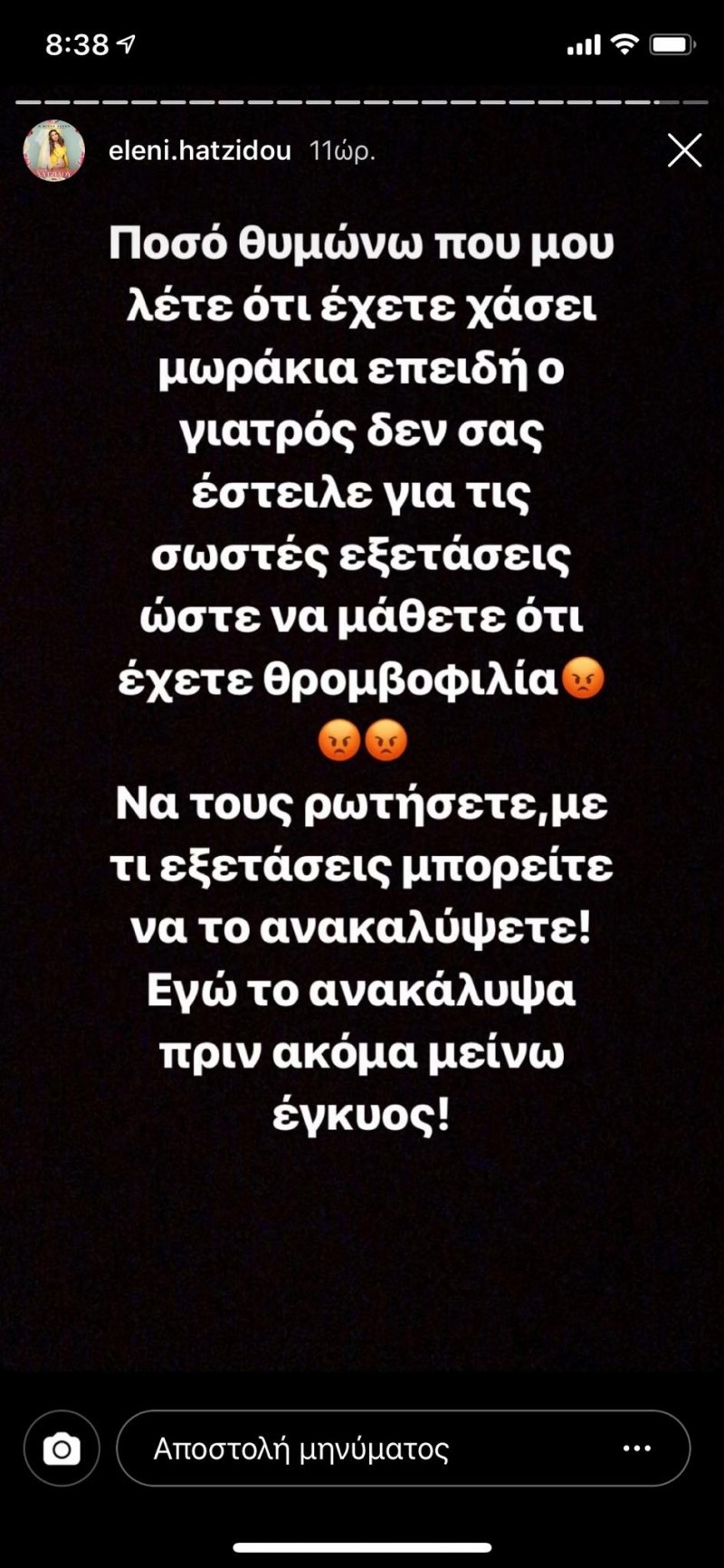
Task: Open eleni.hatzidou's profile picture
Action: pyautogui.click(x=53, y=150)
